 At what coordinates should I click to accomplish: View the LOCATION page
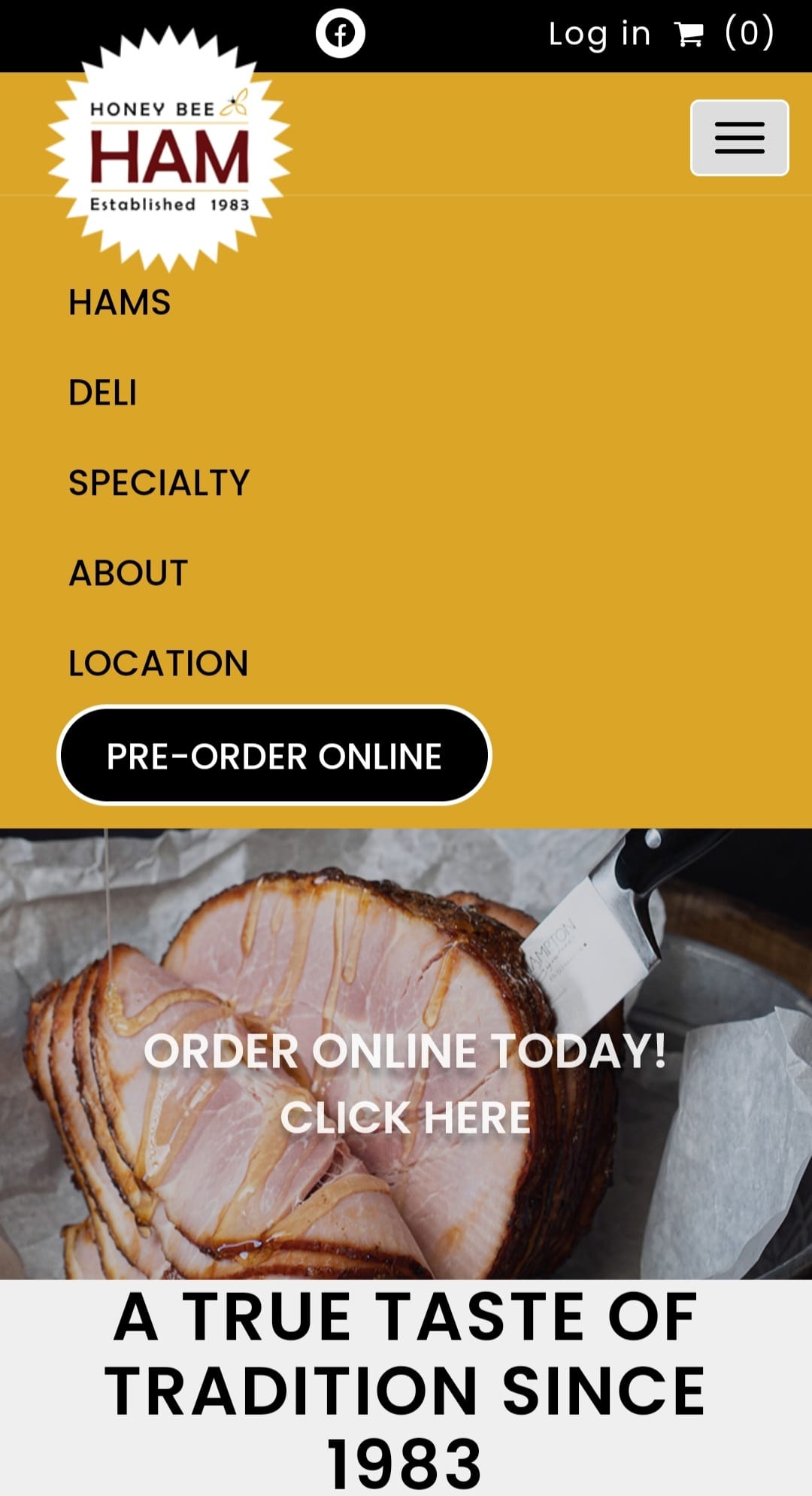(158, 663)
